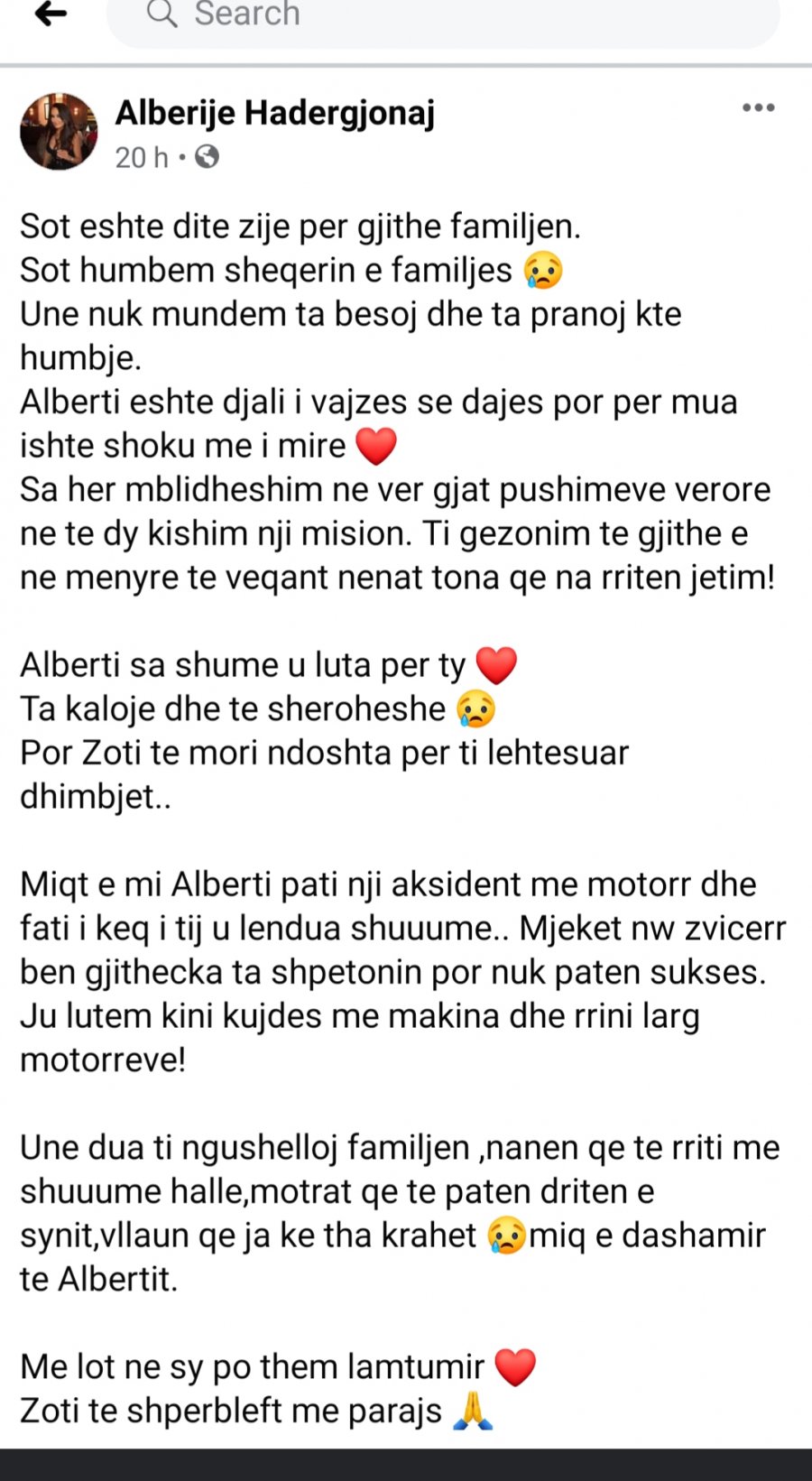
Task: Open the profile name Alberije Hadergjonaj
Action: point(275,113)
